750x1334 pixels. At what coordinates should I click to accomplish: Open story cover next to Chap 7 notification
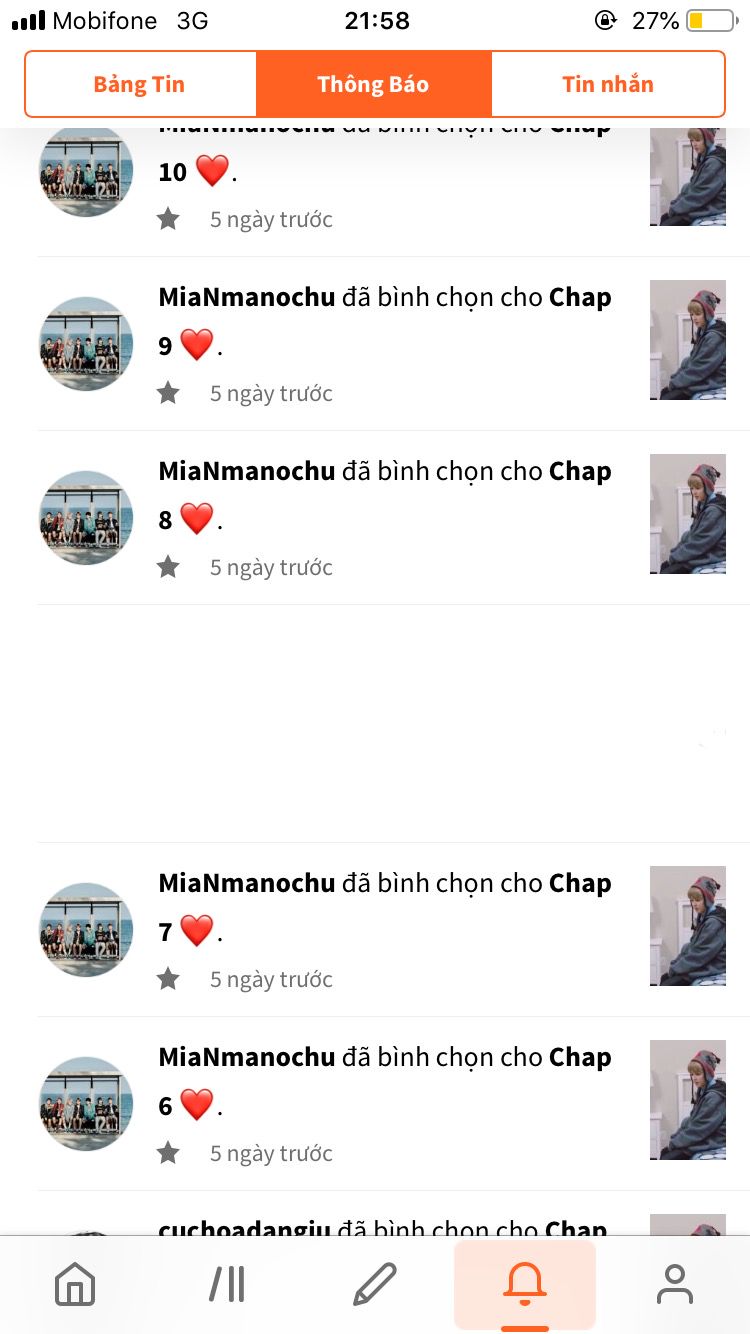pyautogui.click(x=688, y=926)
